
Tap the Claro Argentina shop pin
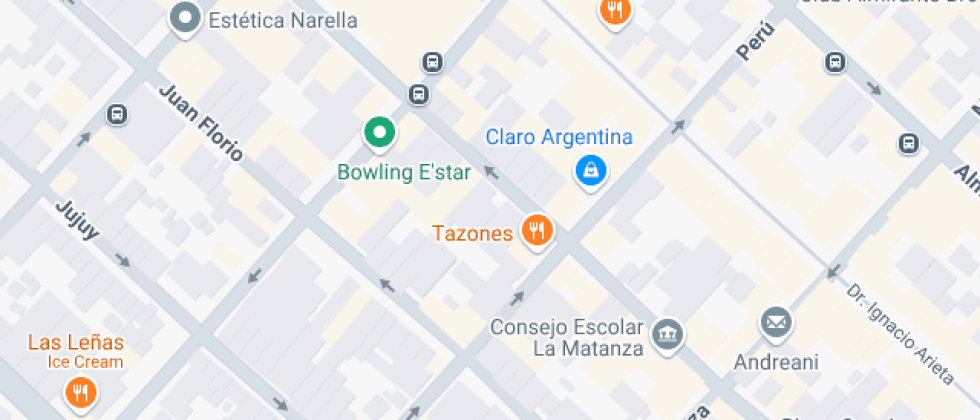[590, 170]
